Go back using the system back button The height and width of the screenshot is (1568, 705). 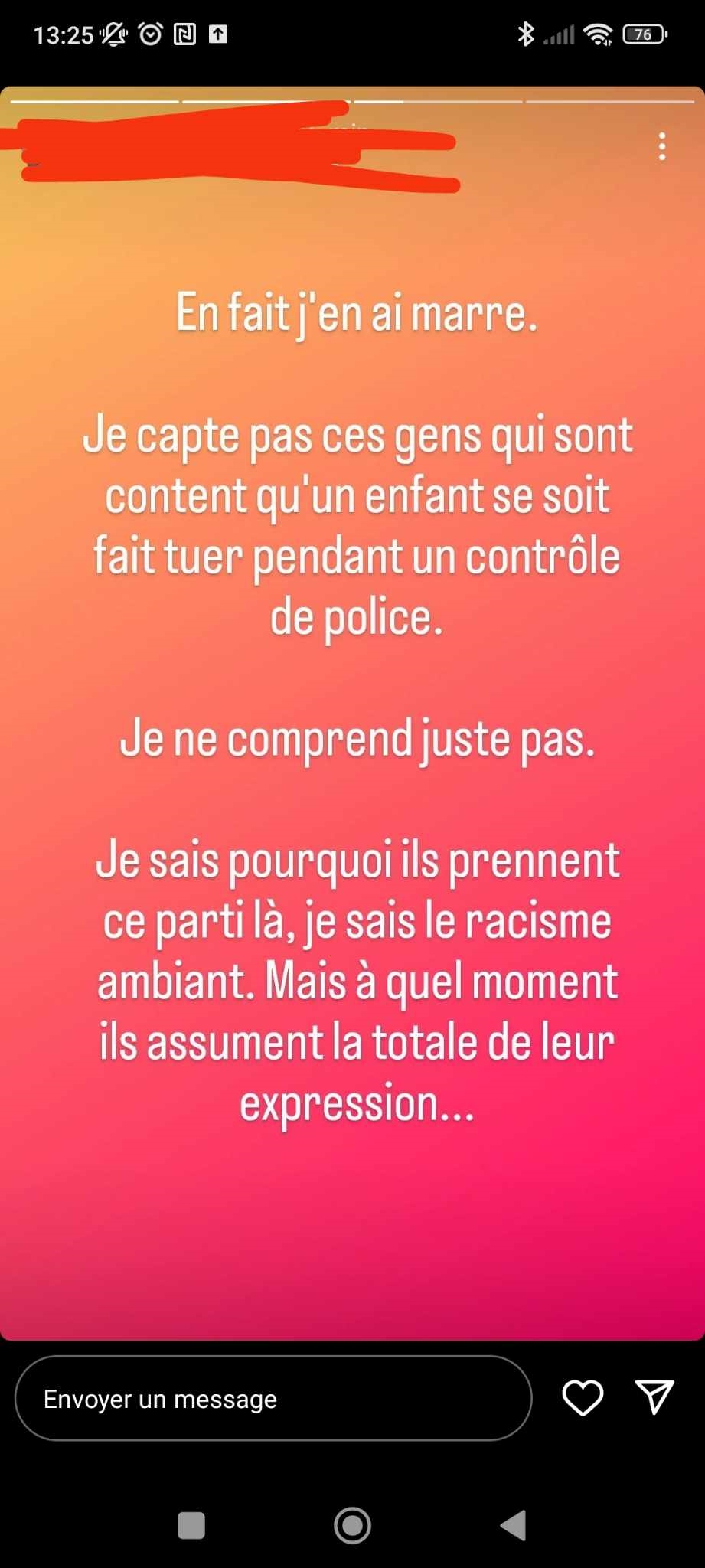coord(514,1524)
